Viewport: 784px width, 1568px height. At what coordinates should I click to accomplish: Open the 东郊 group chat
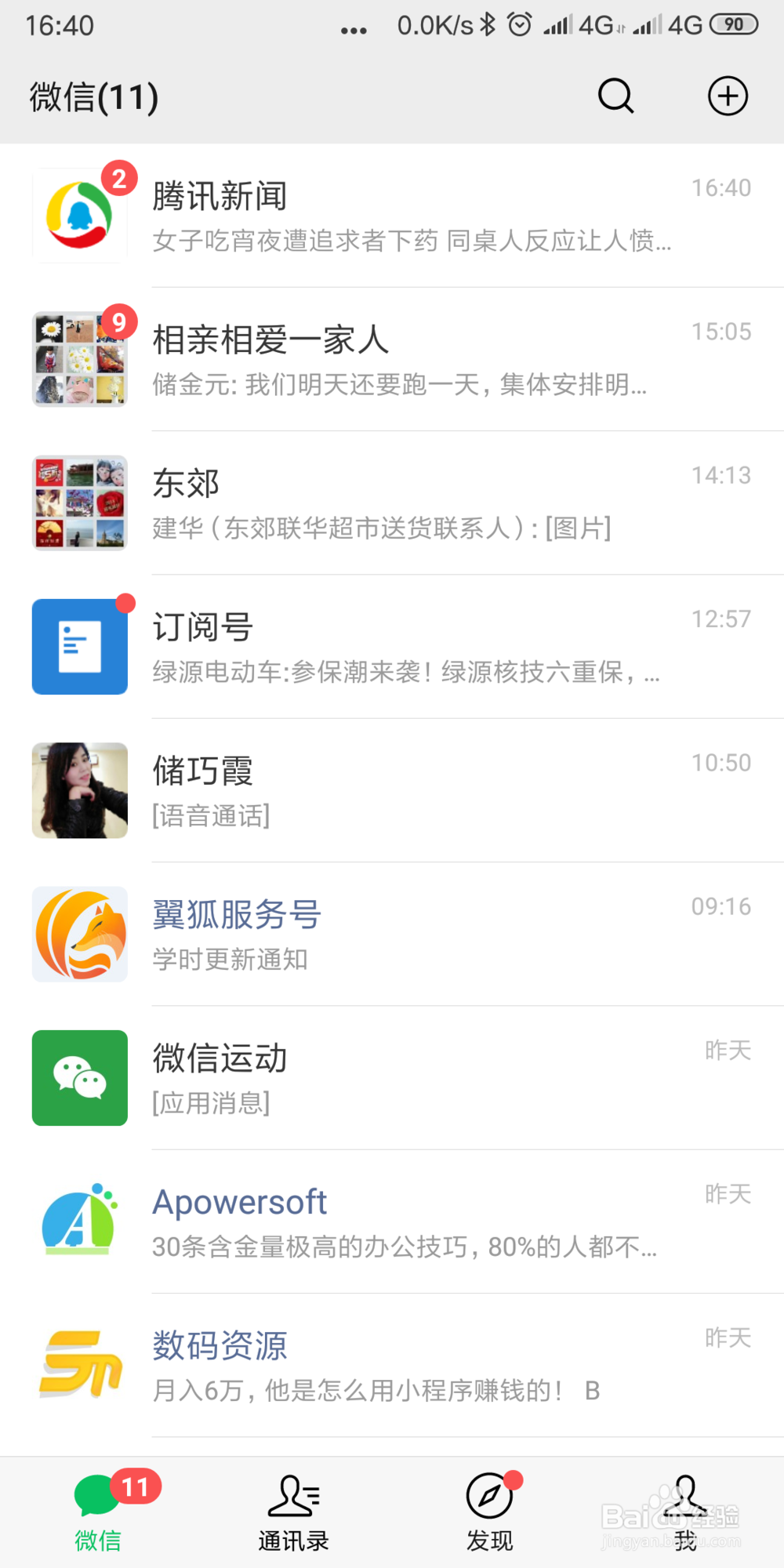(x=392, y=502)
